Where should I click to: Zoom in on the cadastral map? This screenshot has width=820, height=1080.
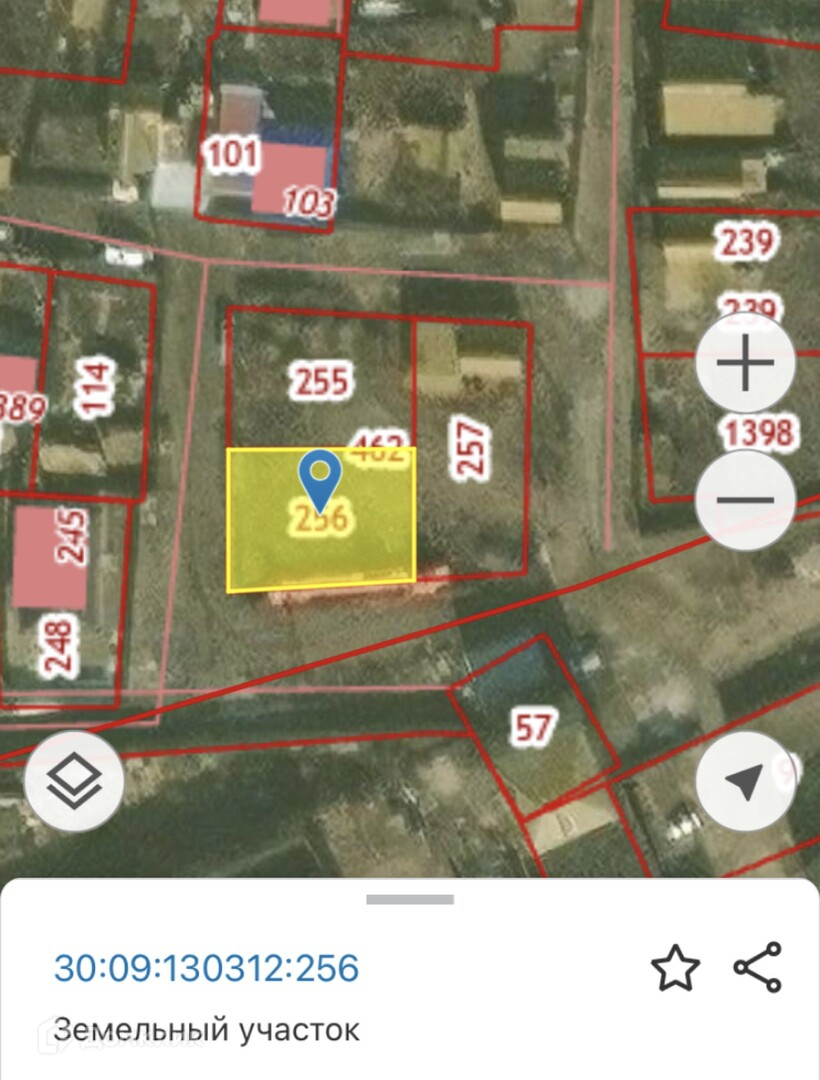click(746, 363)
